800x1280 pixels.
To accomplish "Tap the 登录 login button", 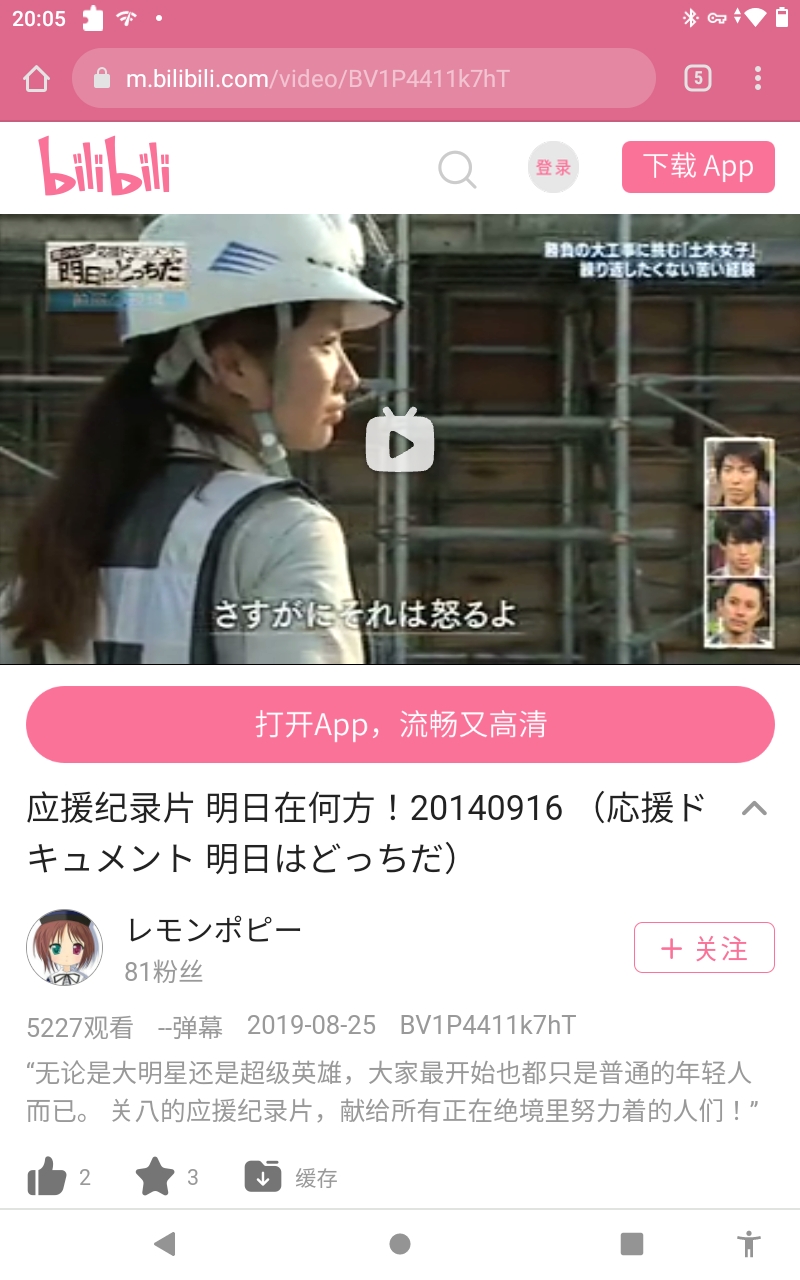I will tap(553, 167).
